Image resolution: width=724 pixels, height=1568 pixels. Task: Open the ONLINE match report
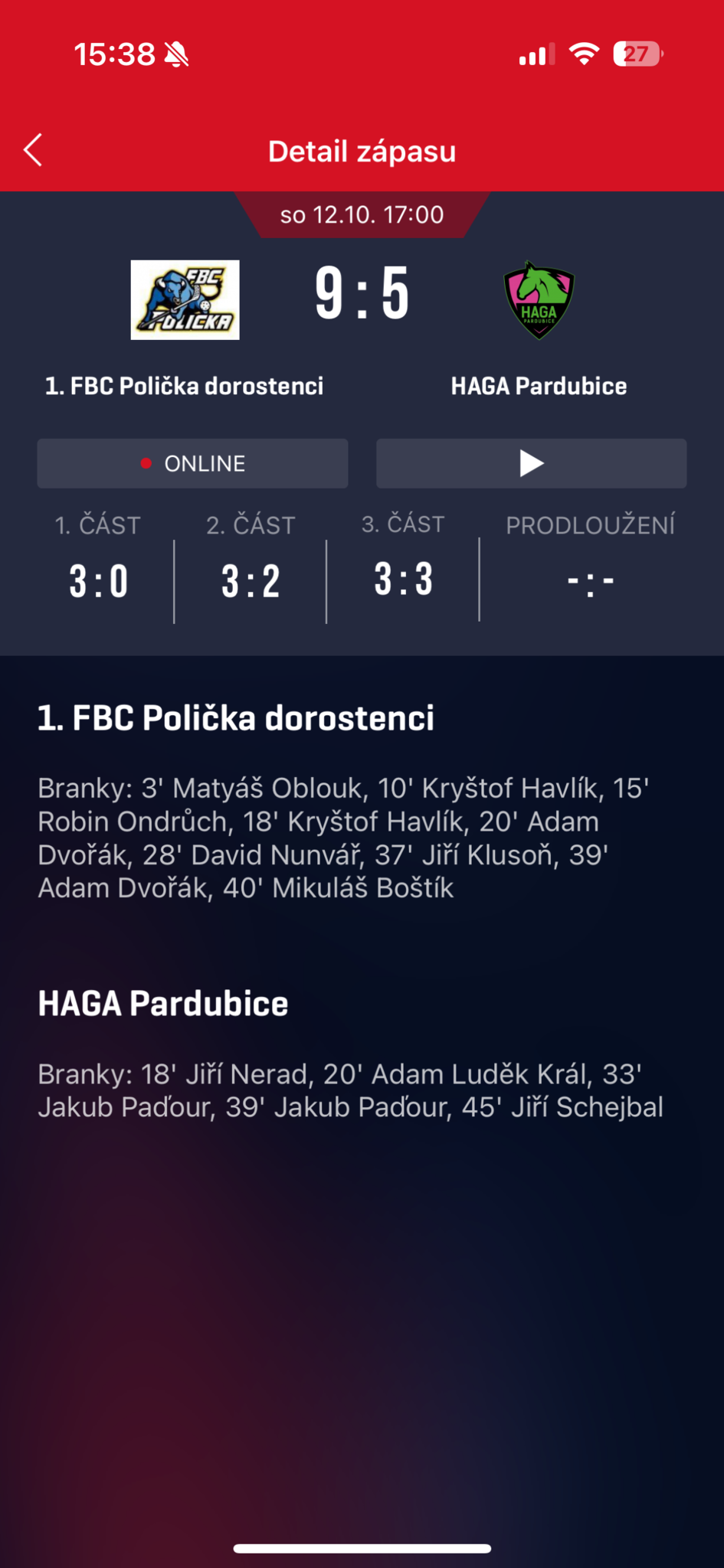coord(192,463)
